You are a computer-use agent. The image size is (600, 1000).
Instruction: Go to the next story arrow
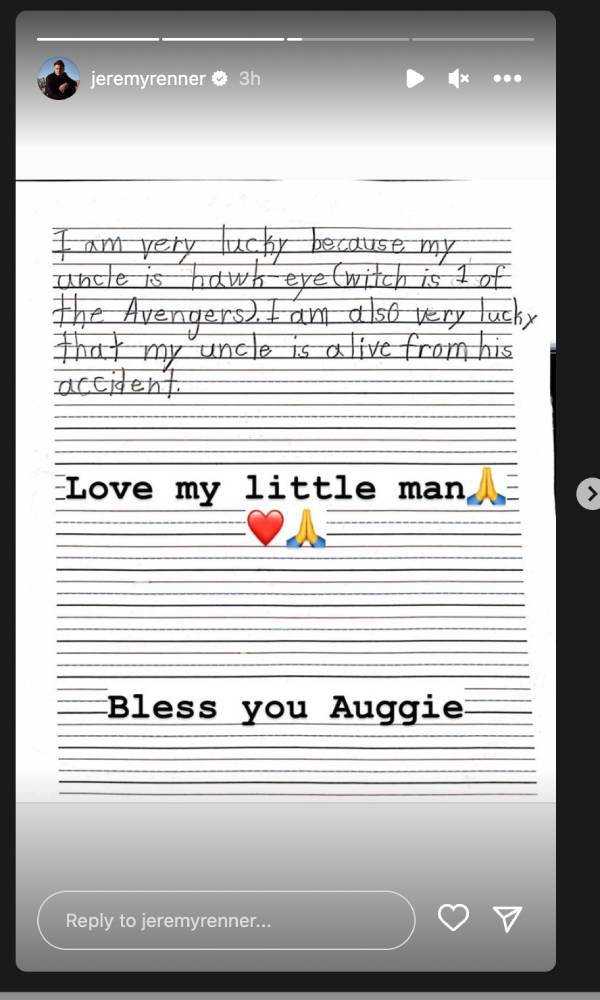(589, 493)
